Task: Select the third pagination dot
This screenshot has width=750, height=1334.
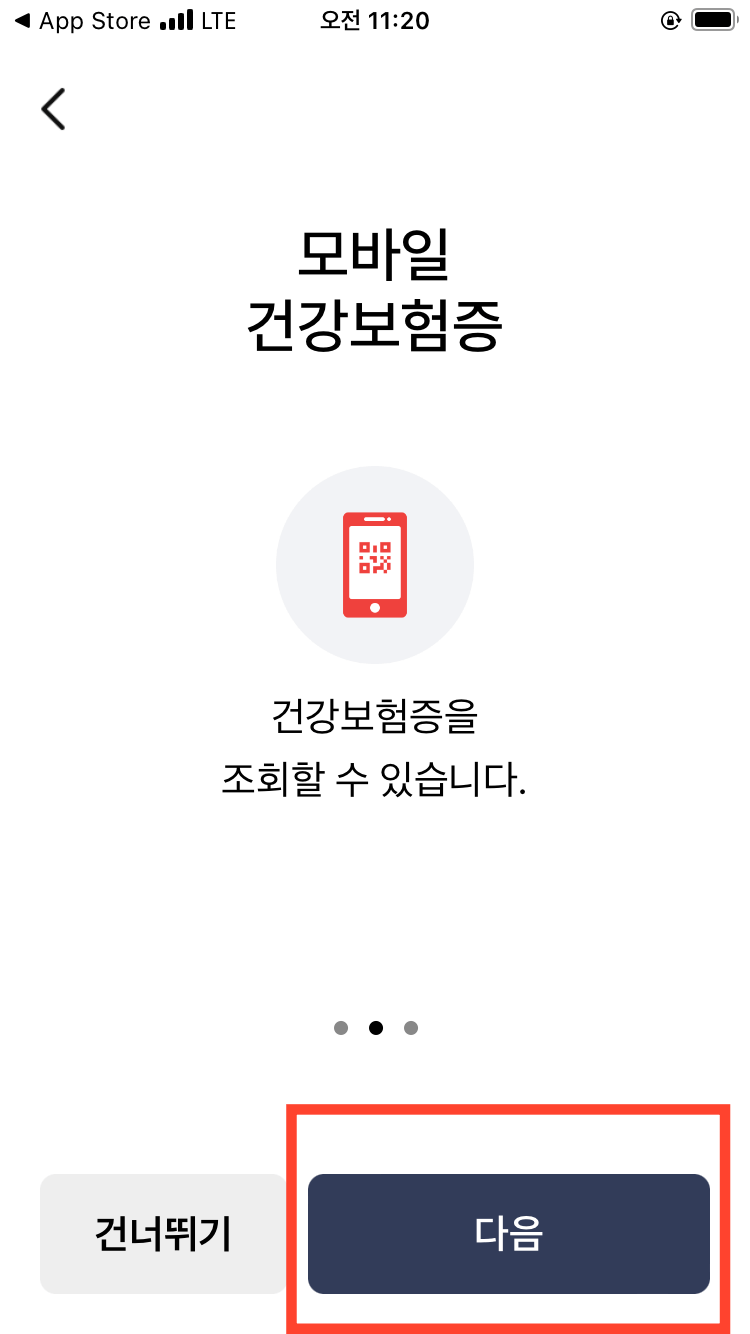Action: tap(410, 1027)
